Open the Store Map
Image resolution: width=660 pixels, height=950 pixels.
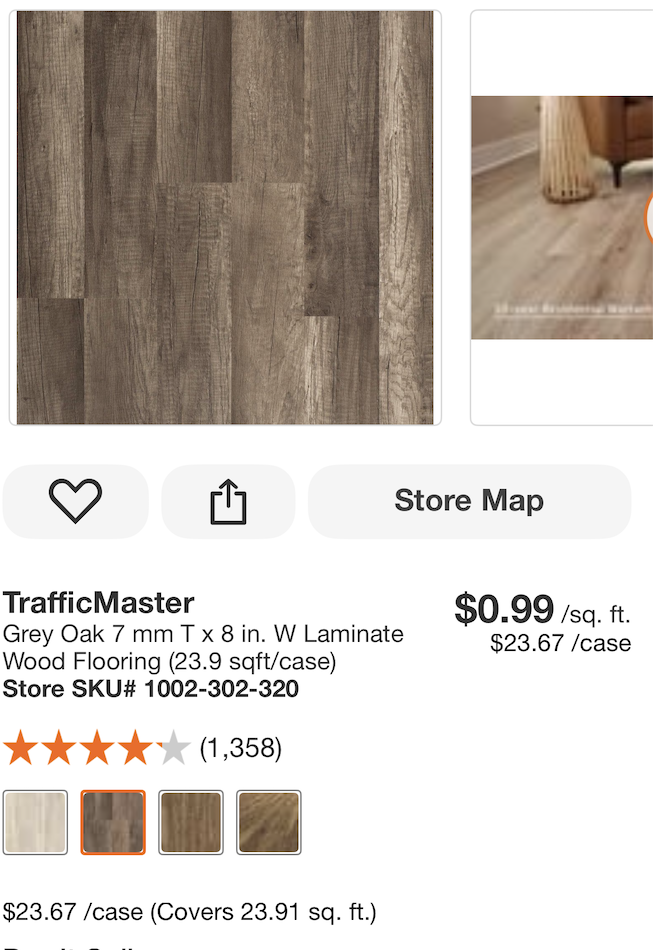pos(469,501)
